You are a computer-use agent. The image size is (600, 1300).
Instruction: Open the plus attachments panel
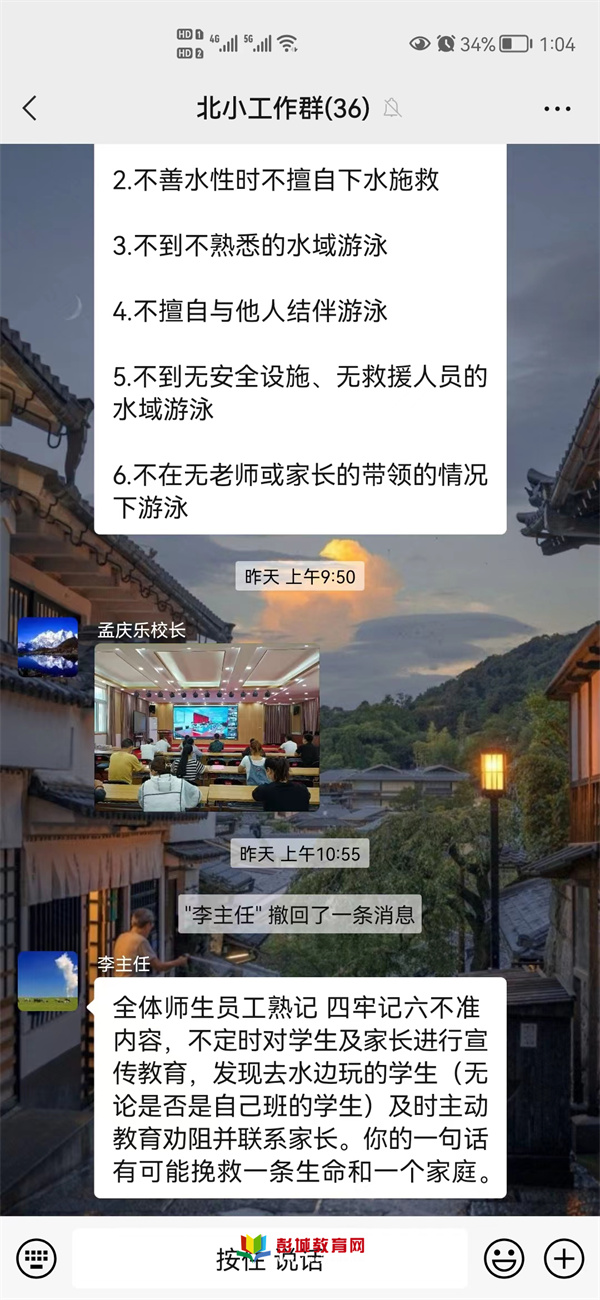coord(563,1258)
